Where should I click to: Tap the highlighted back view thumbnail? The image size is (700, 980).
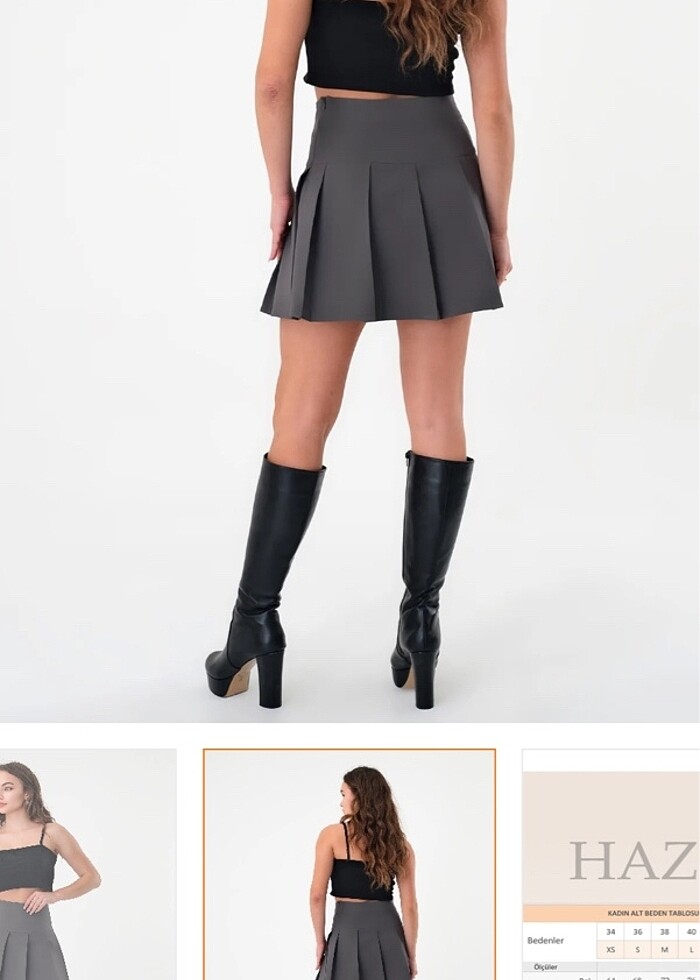[350, 865]
